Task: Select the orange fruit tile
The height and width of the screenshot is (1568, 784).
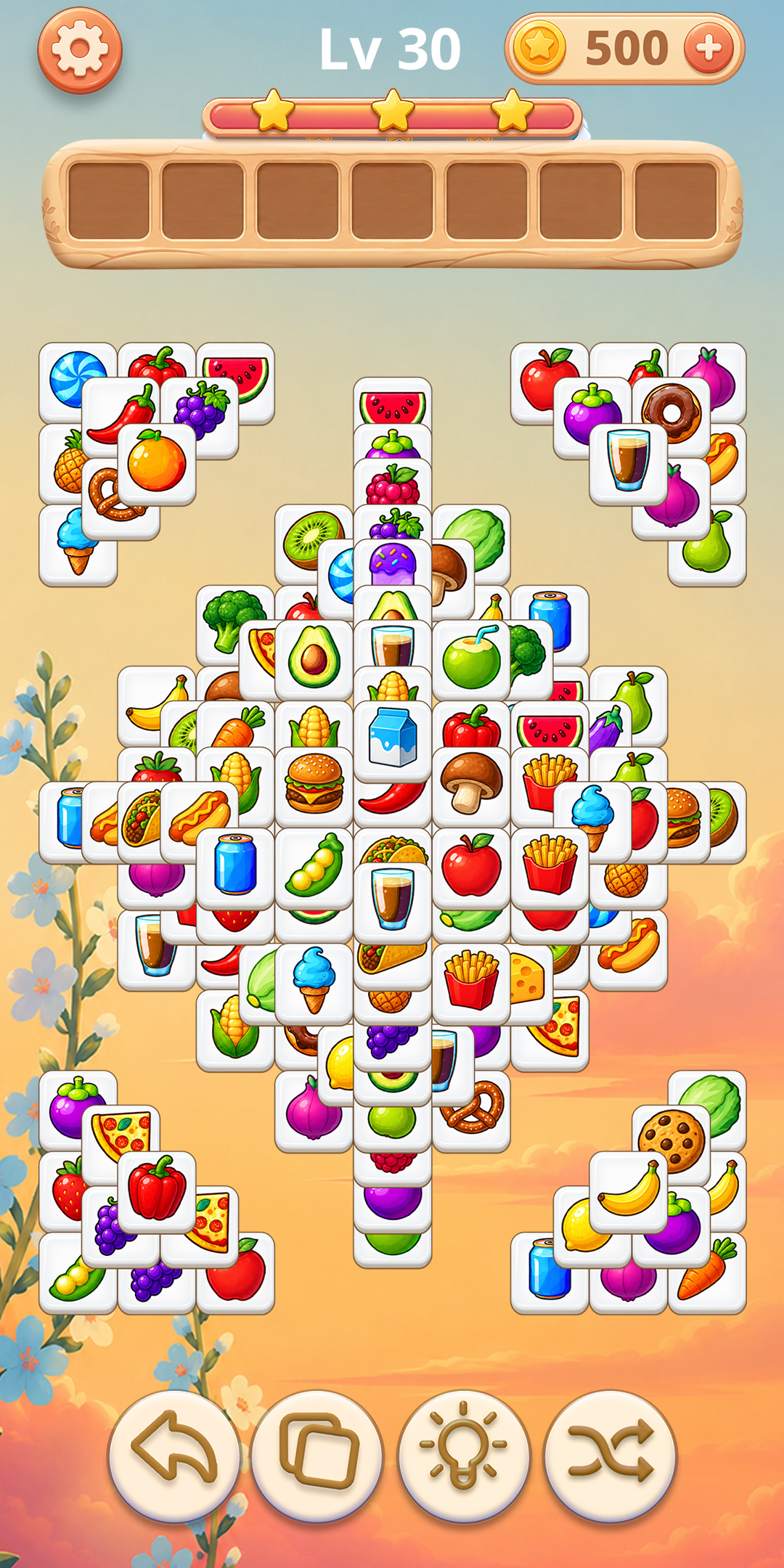Action: point(157,465)
